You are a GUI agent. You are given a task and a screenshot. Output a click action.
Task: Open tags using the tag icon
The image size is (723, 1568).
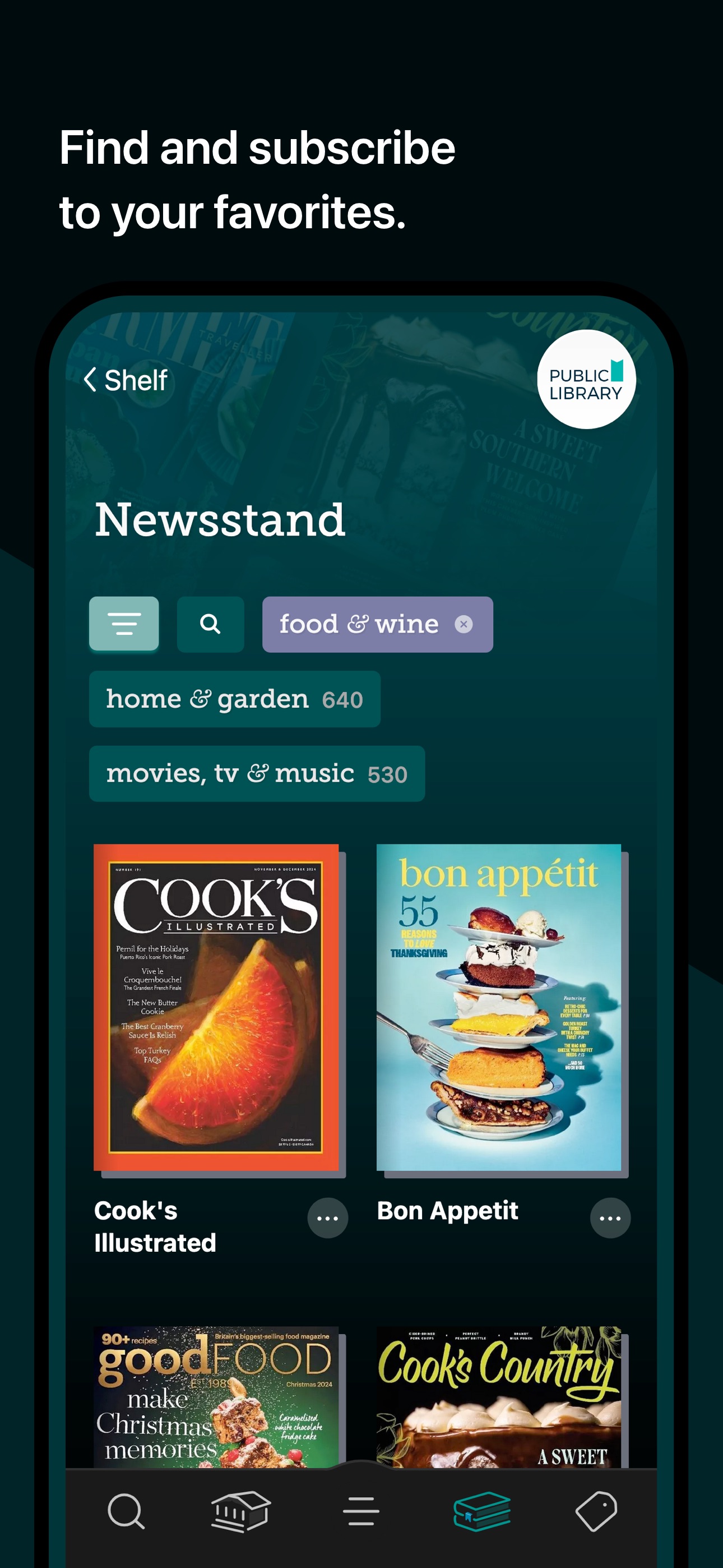point(596,1510)
